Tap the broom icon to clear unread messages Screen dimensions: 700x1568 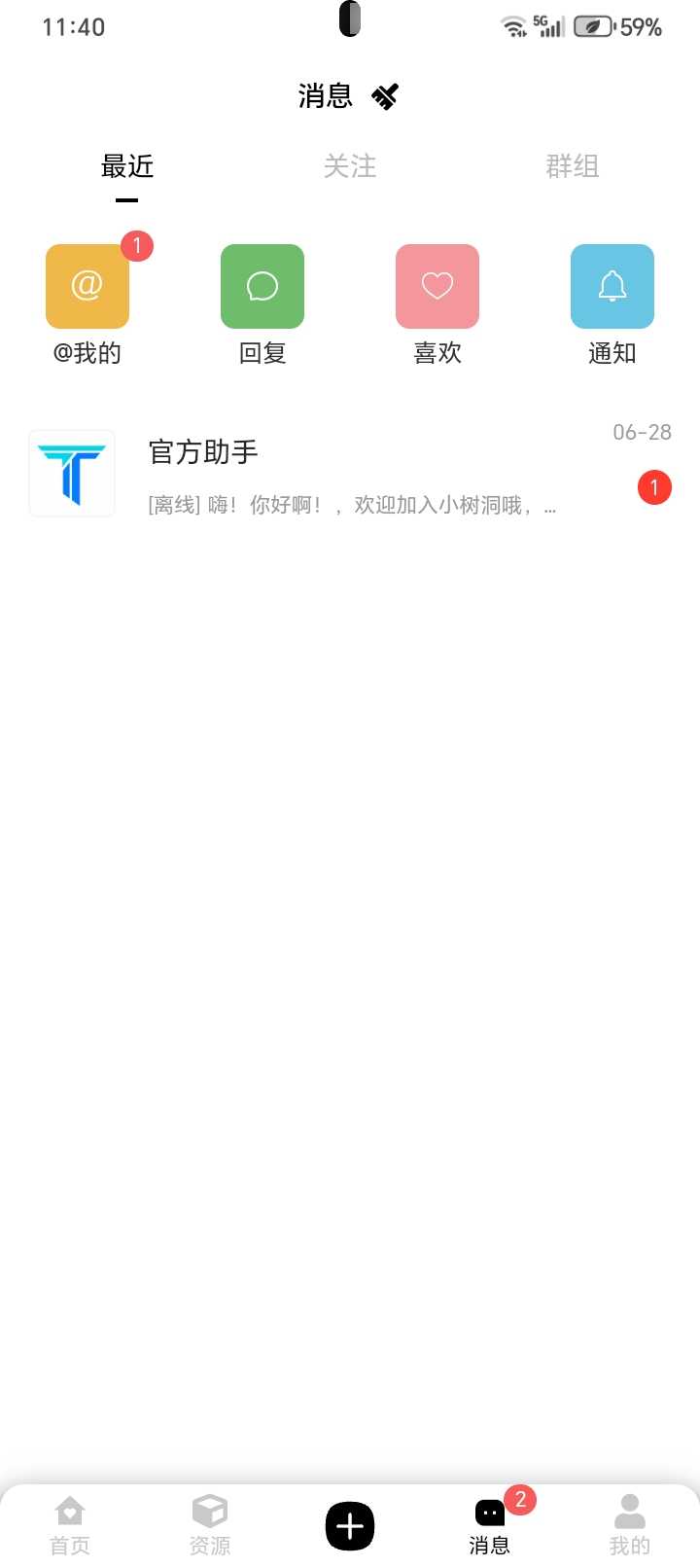pos(385,96)
